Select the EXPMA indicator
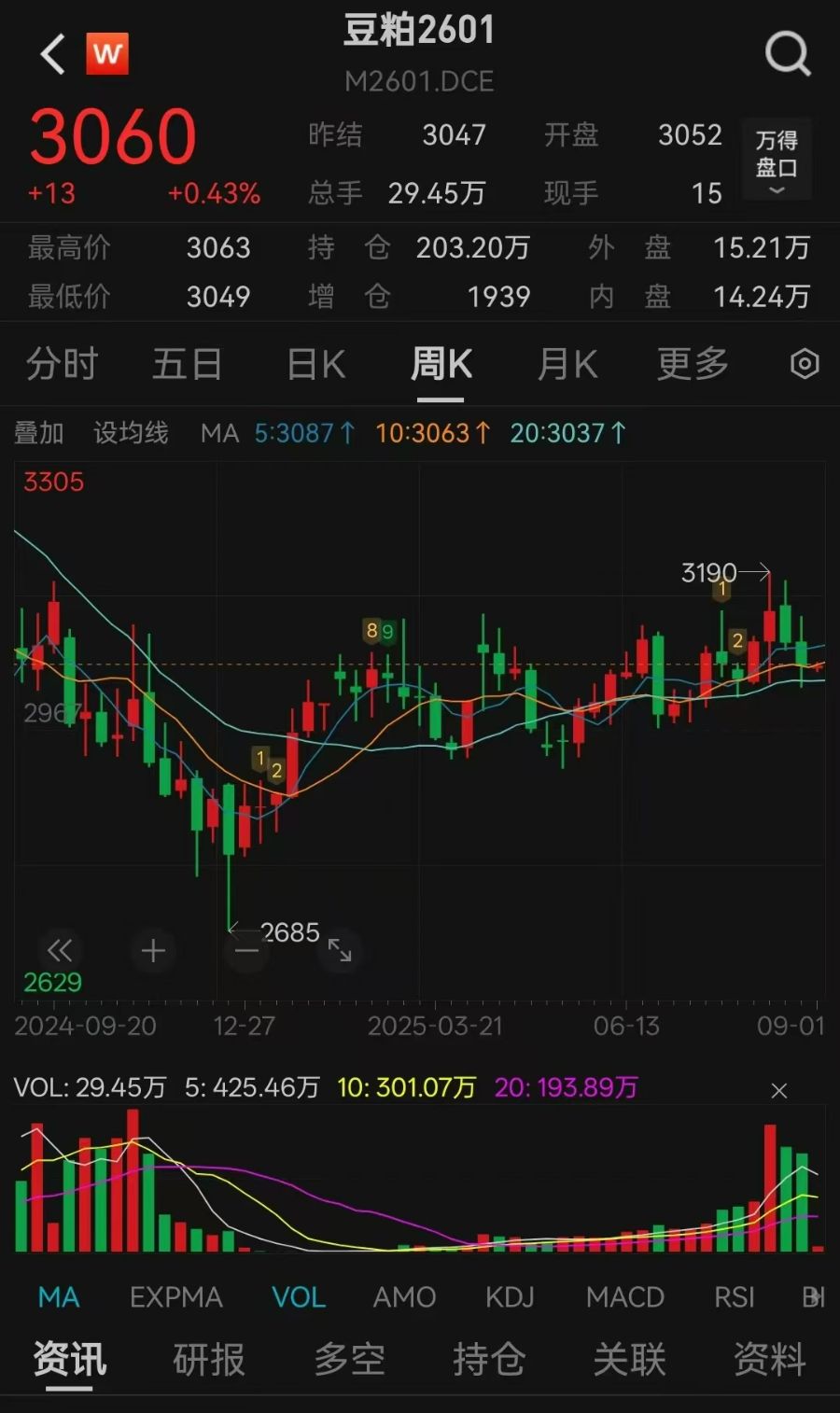 tap(175, 1297)
